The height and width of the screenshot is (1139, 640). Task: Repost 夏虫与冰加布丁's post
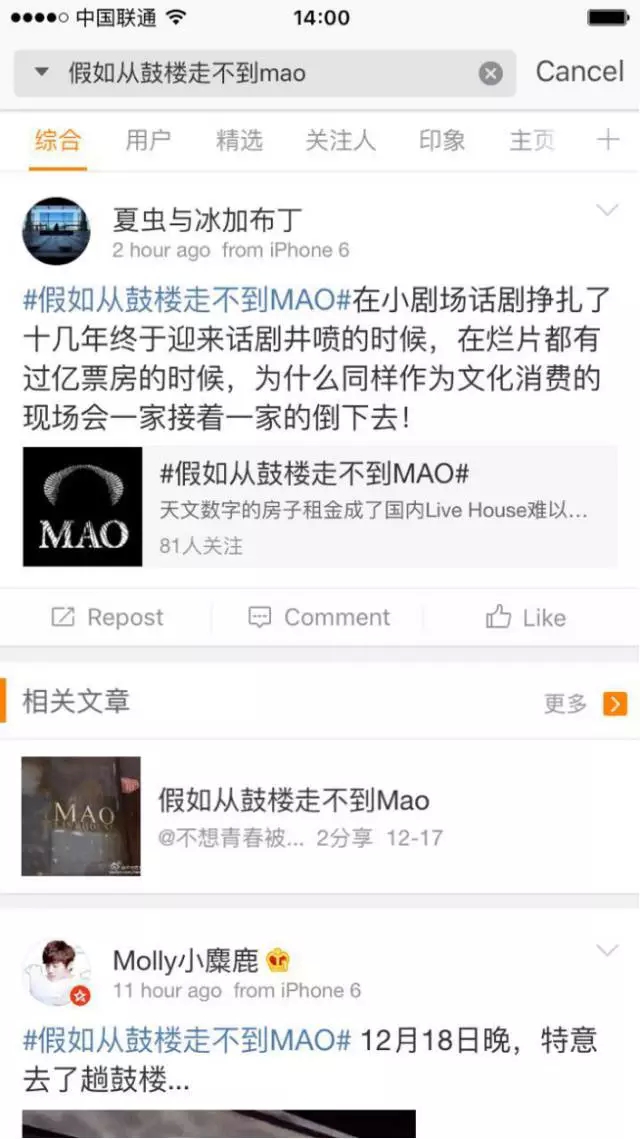pyautogui.click(x=107, y=618)
